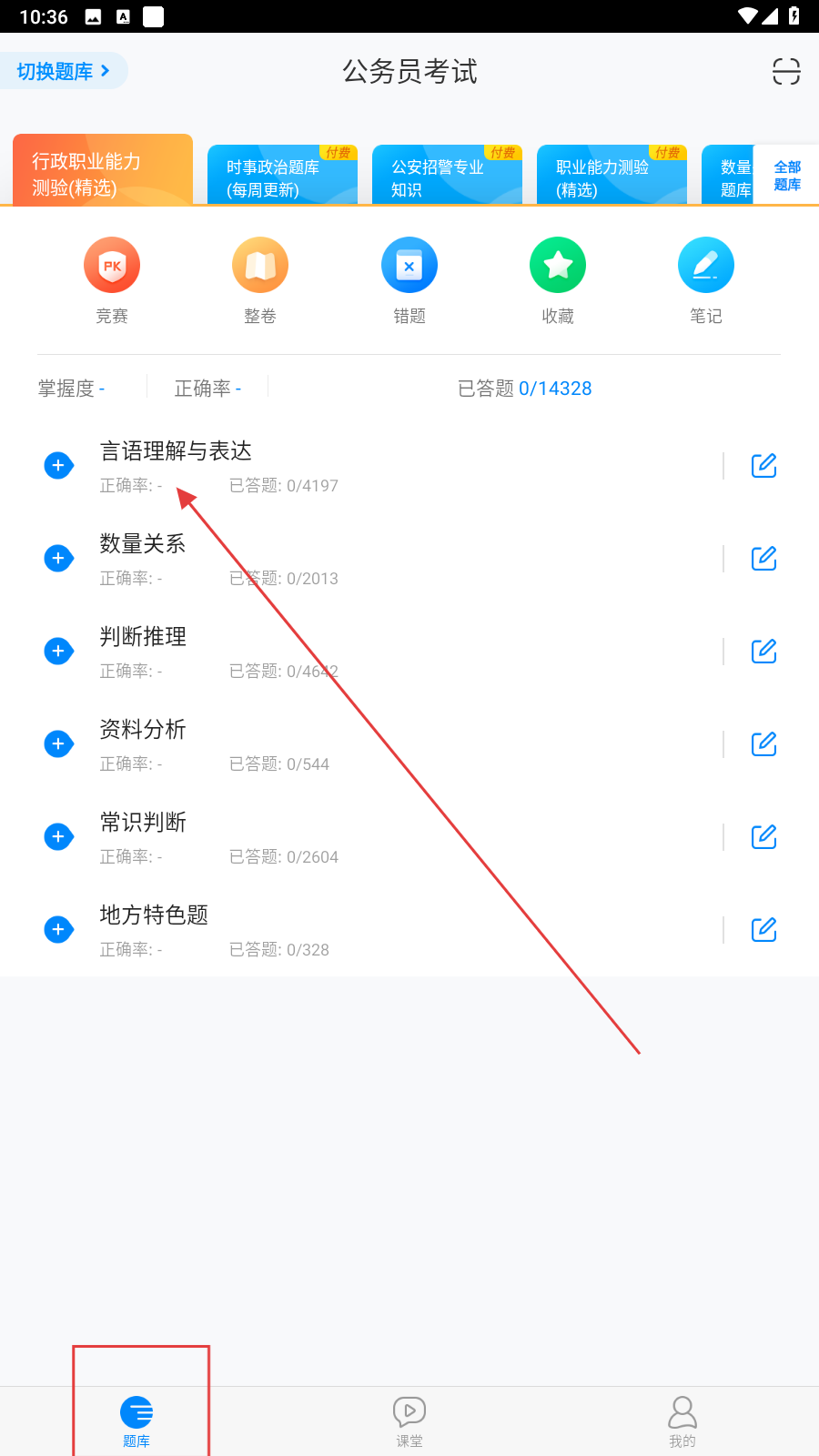The width and height of the screenshot is (819, 1456).
Task: Expand 判断推理 category
Action: pos(59,652)
